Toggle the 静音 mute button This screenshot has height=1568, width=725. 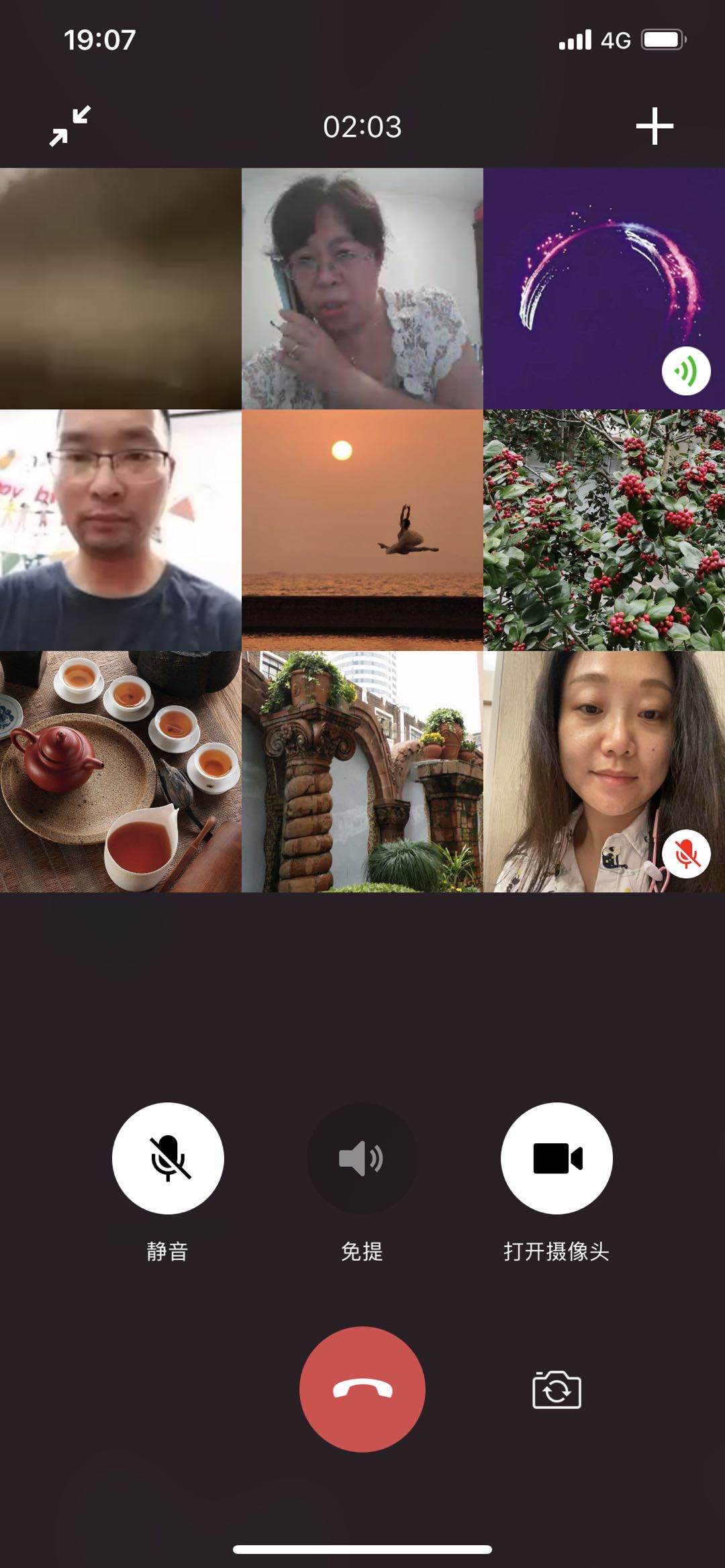(x=168, y=1158)
